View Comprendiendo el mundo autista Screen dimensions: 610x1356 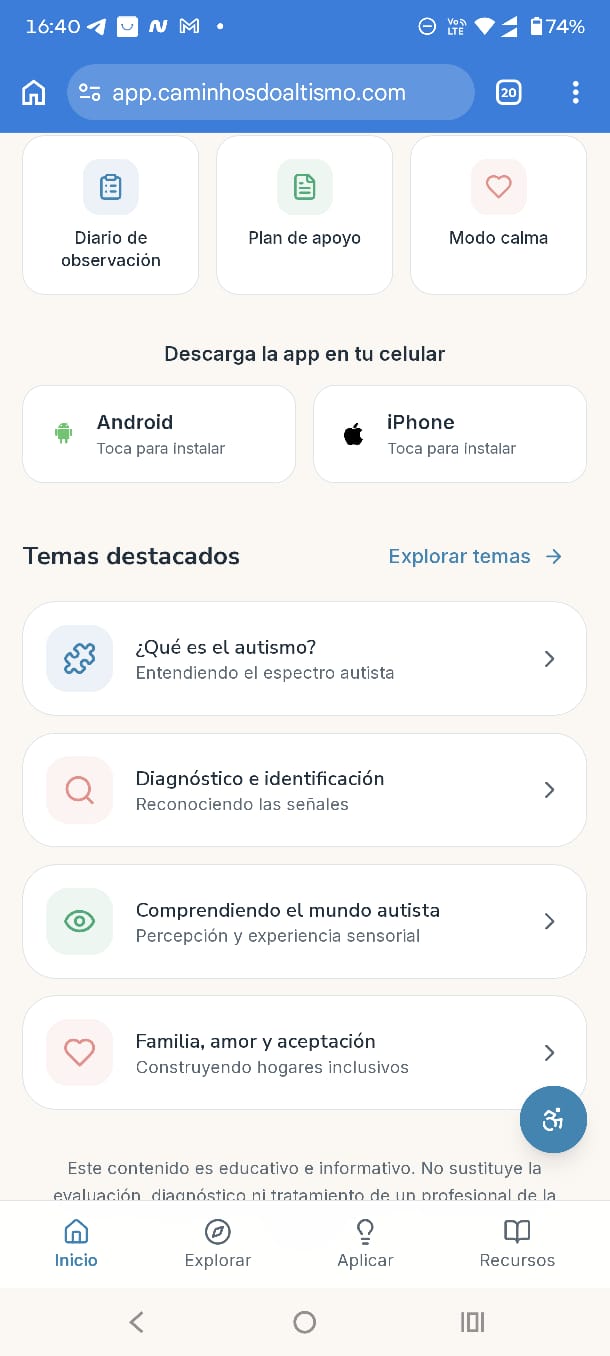[x=304, y=921]
